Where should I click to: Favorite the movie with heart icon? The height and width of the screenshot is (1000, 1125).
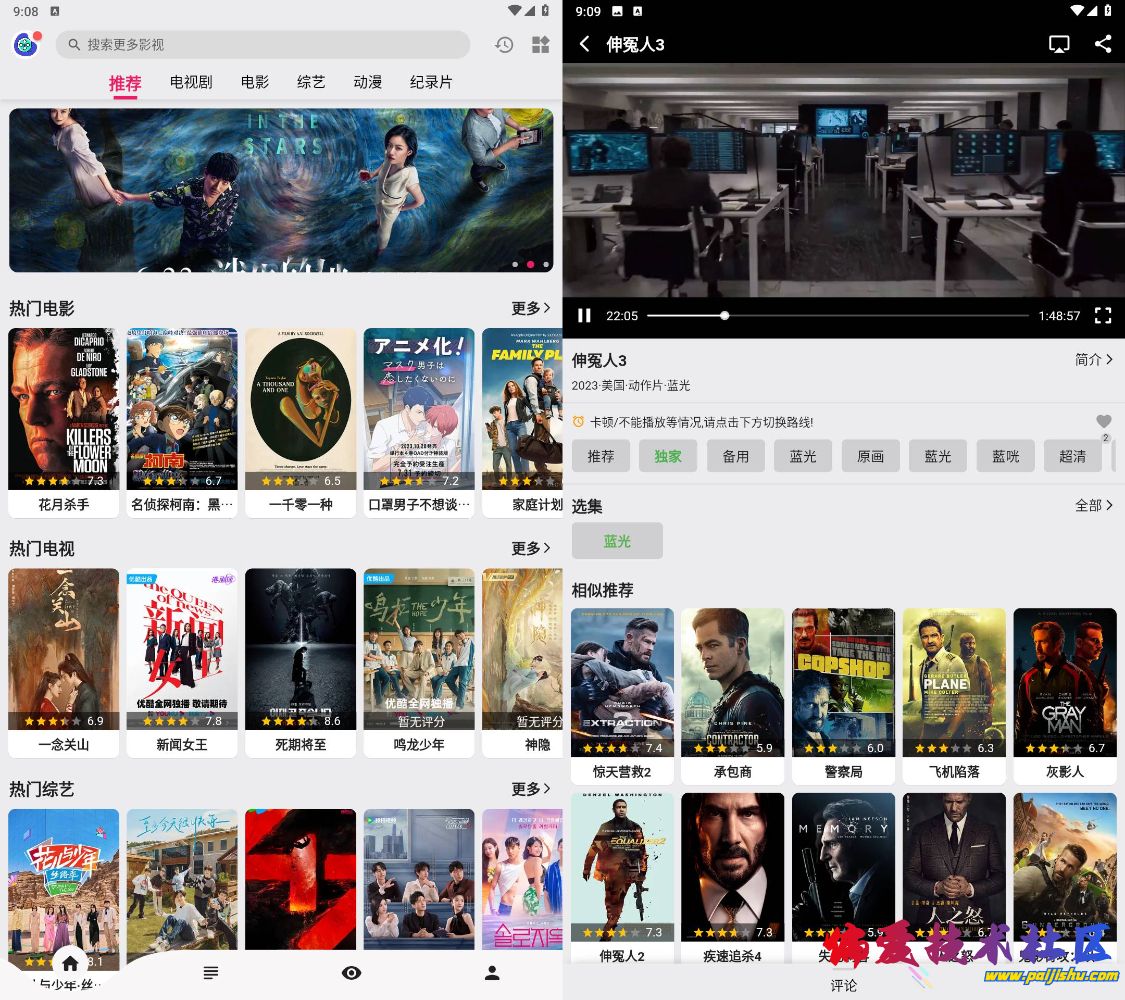[1103, 422]
